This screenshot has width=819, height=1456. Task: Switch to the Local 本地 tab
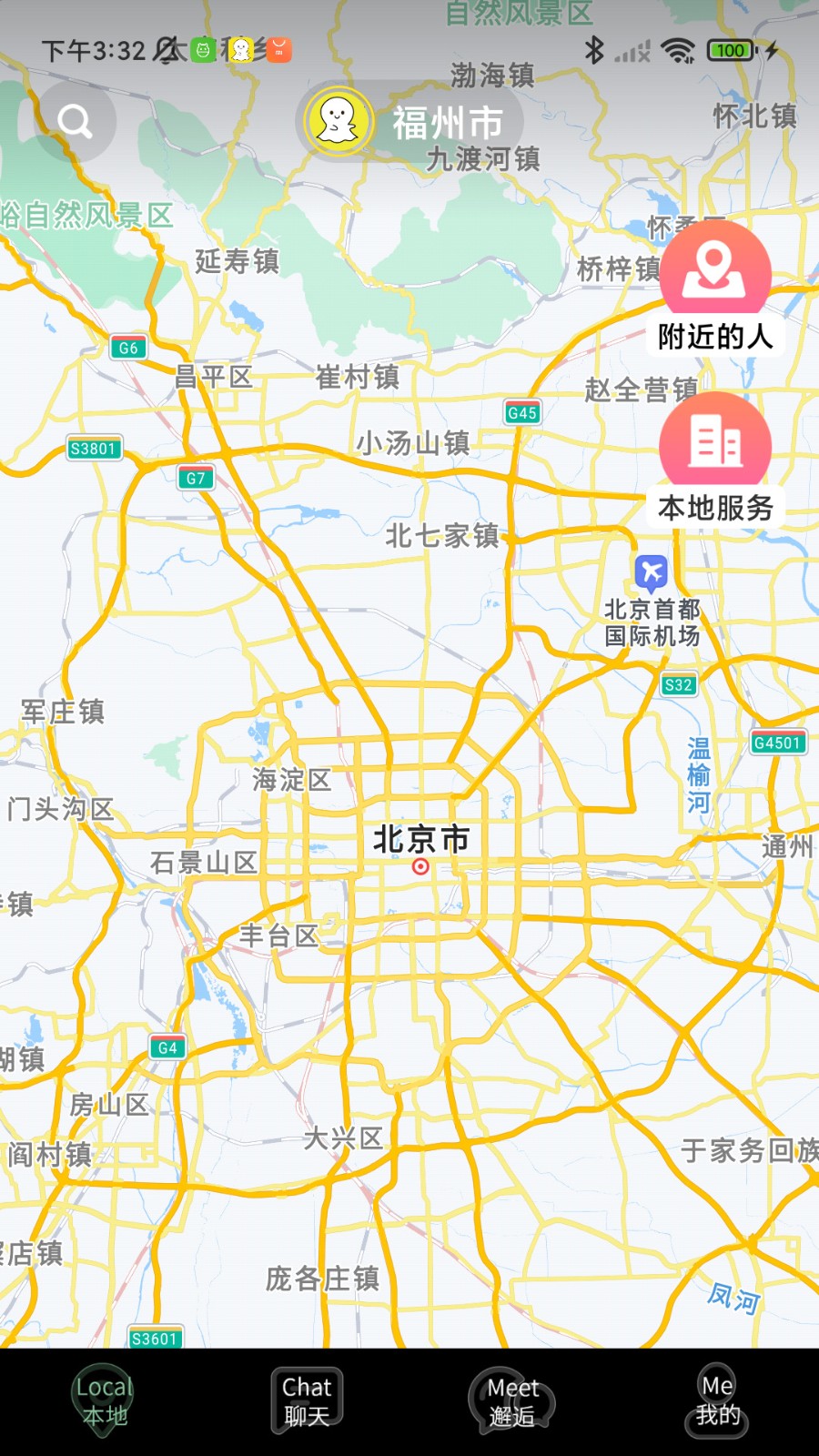[x=104, y=1401]
